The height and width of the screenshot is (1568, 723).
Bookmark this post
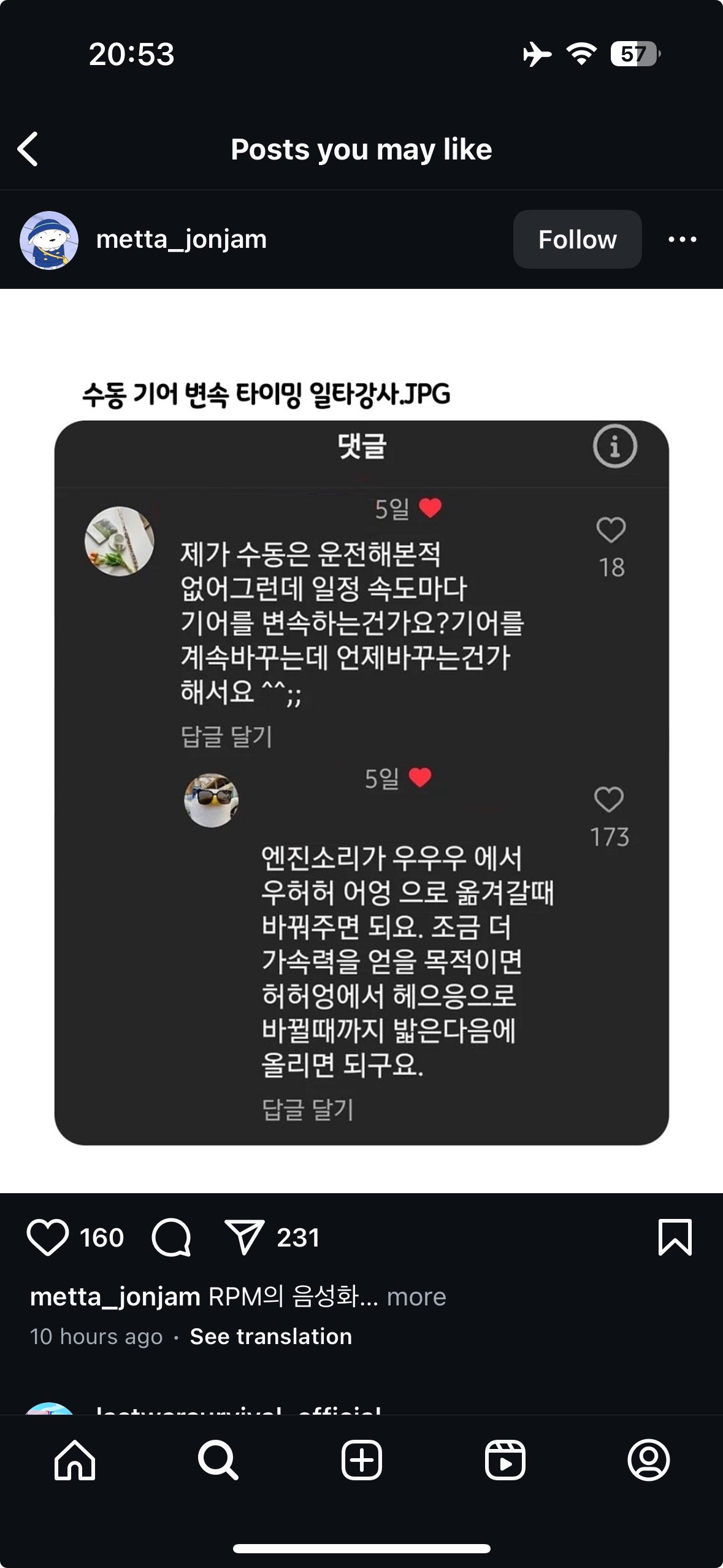point(675,1237)
